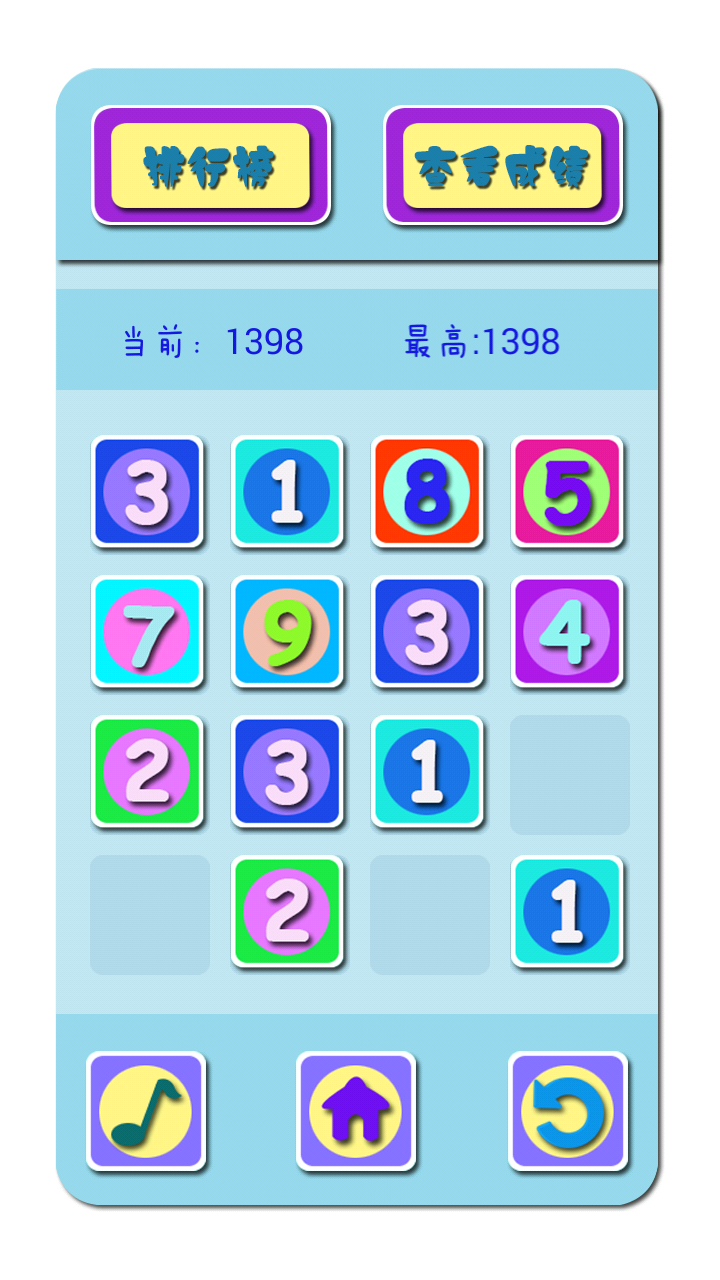The height and width of the screenshot is (1280, 720).
Task: Open the 排行榜 leaderboard
Action: [211, 165]
